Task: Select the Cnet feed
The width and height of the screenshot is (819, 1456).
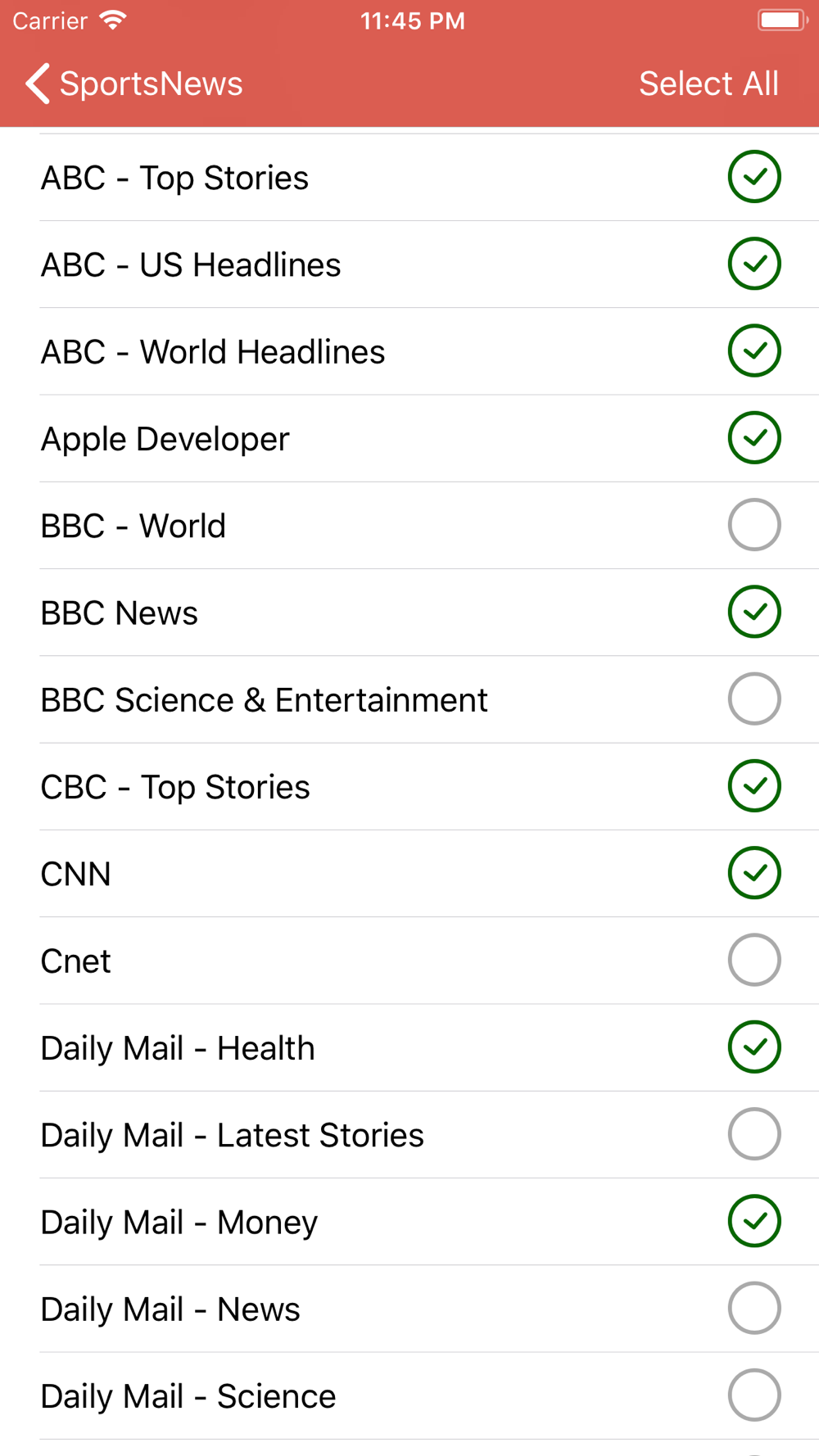Action: 754,960
